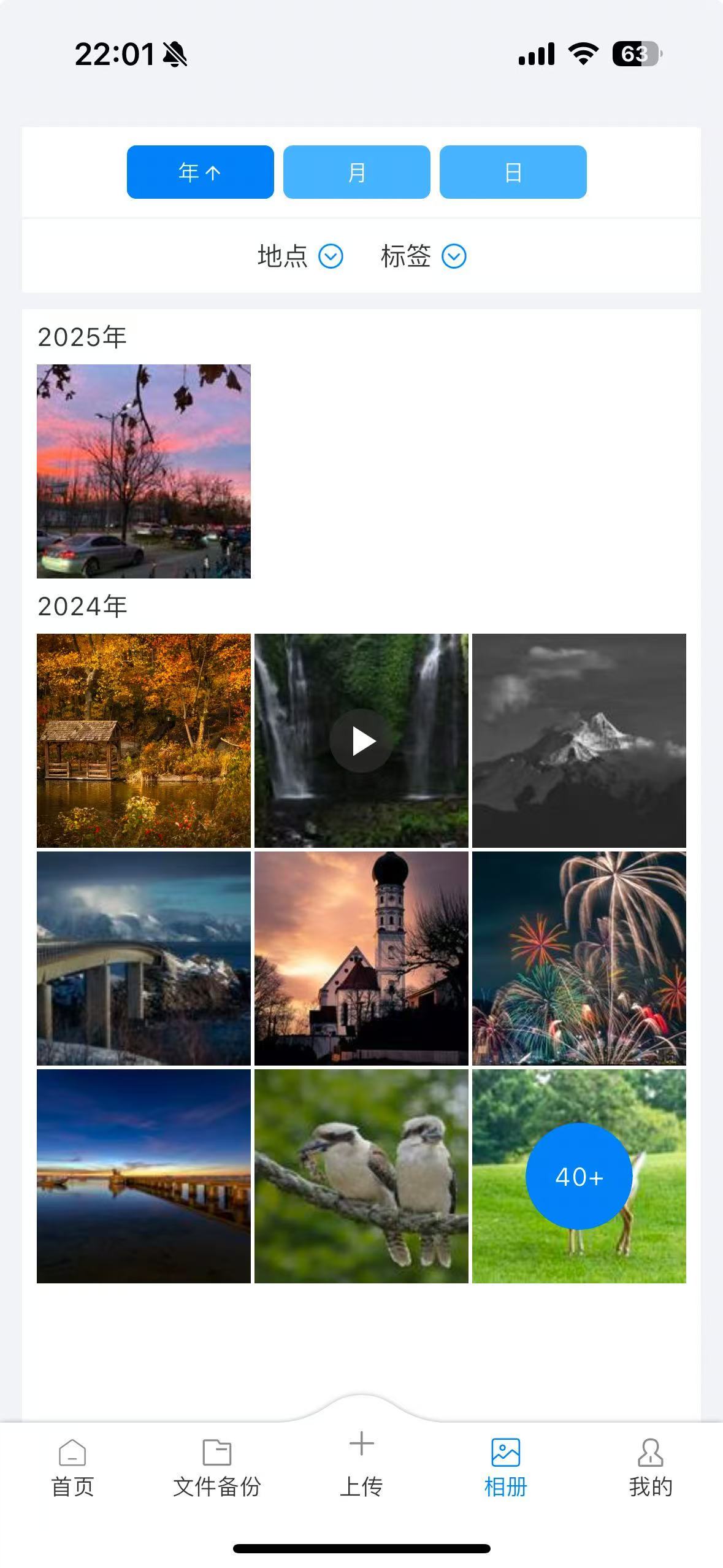Expand the 地点 location filter
The image size is (723, 1568).
(300, 256)
